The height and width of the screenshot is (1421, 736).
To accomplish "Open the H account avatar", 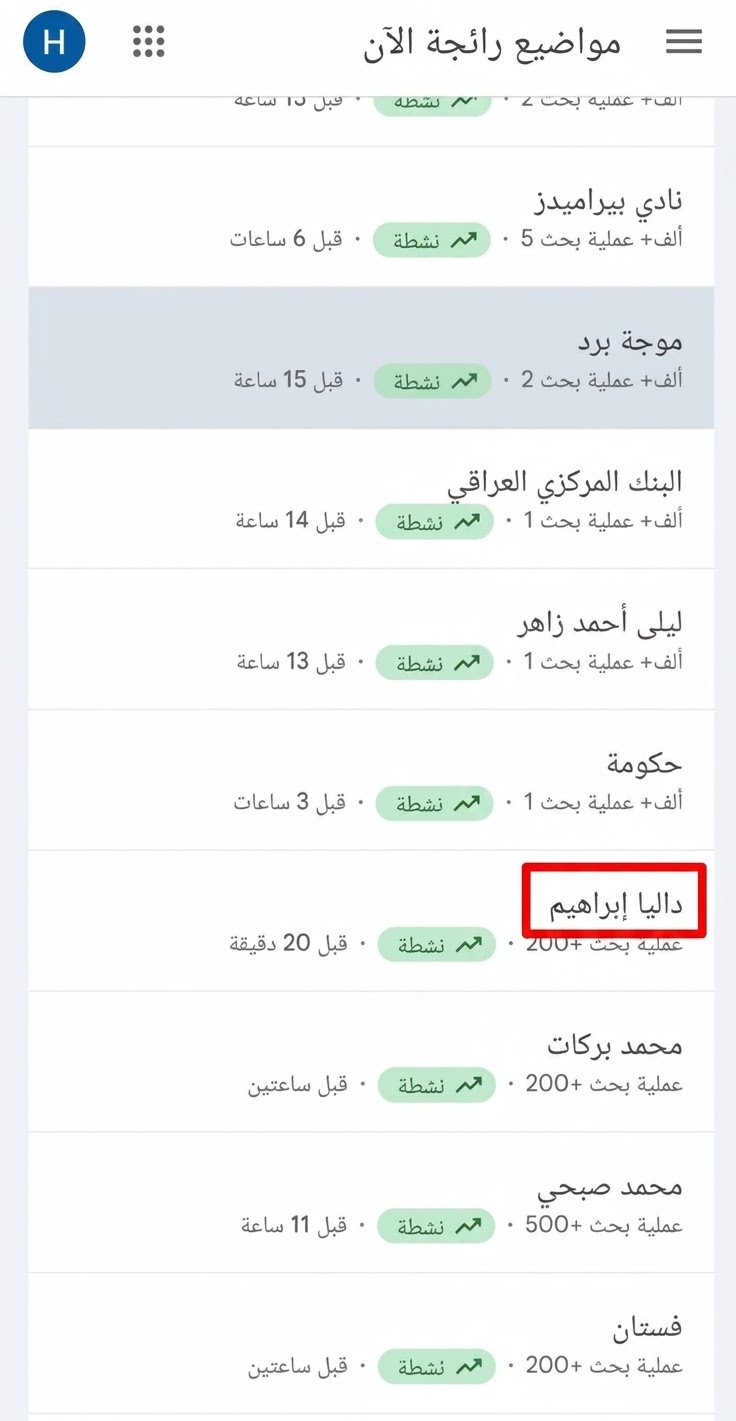I will pyautogui.click(x=54, y=42).
